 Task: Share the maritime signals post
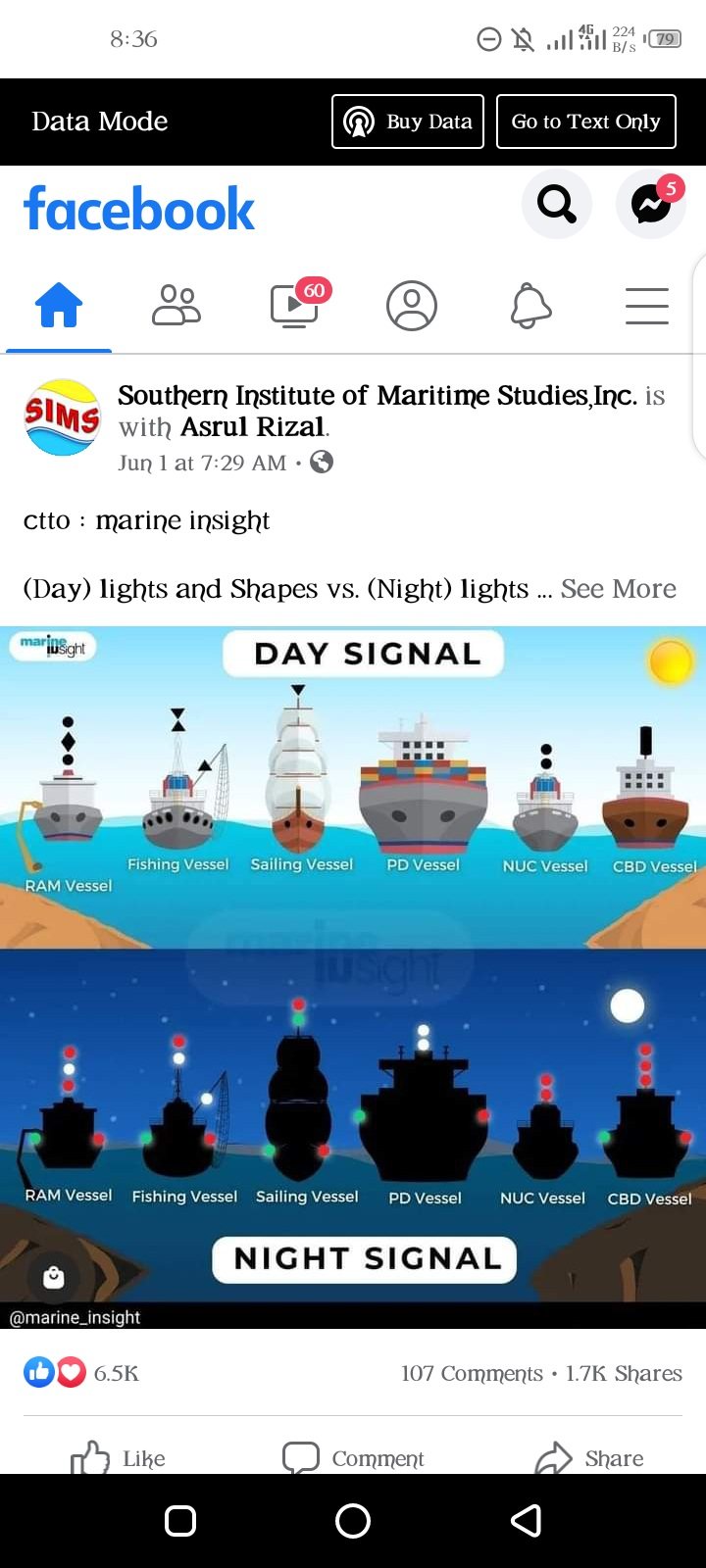pos(588,1458)
